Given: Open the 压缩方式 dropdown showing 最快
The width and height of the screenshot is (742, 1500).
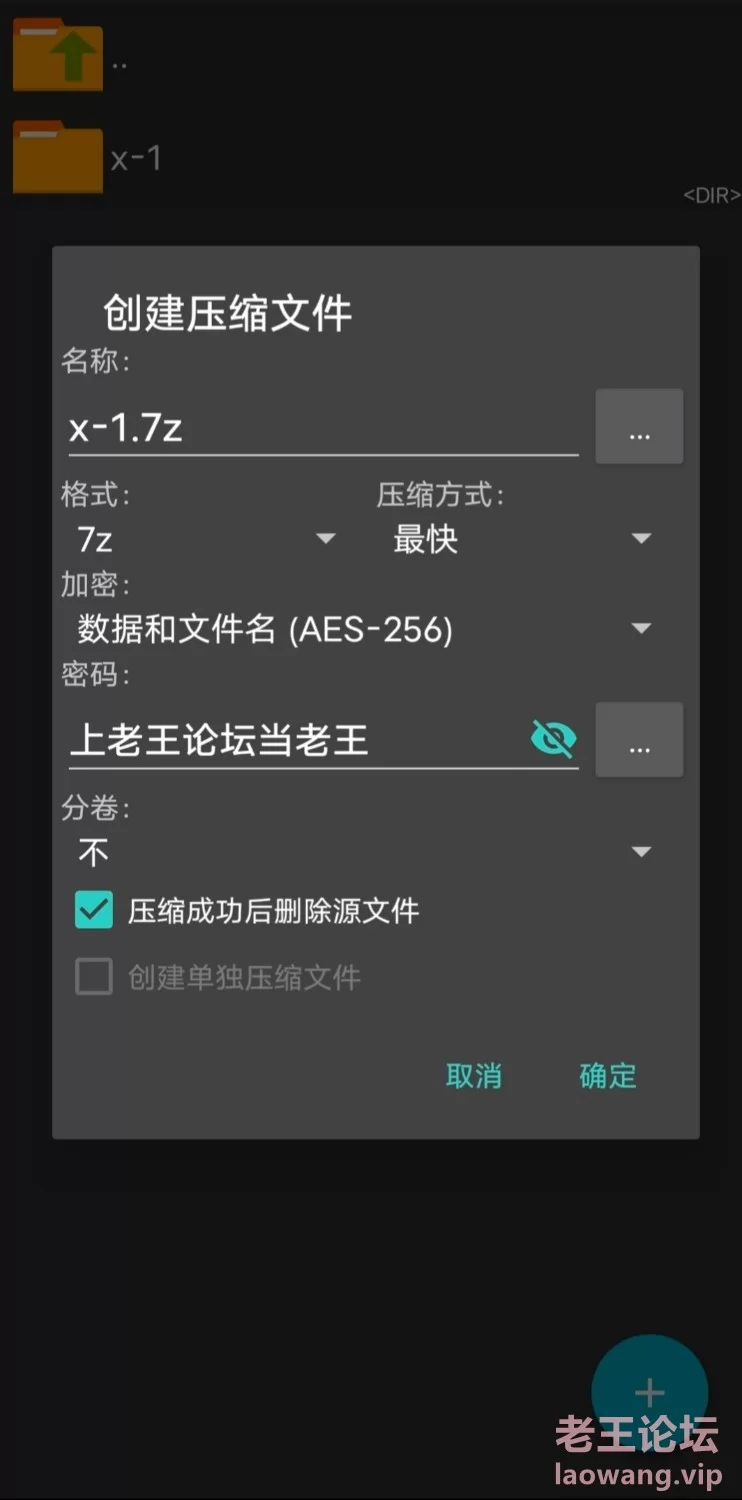Looking at the screenshot, I should [x=520, y=539].
